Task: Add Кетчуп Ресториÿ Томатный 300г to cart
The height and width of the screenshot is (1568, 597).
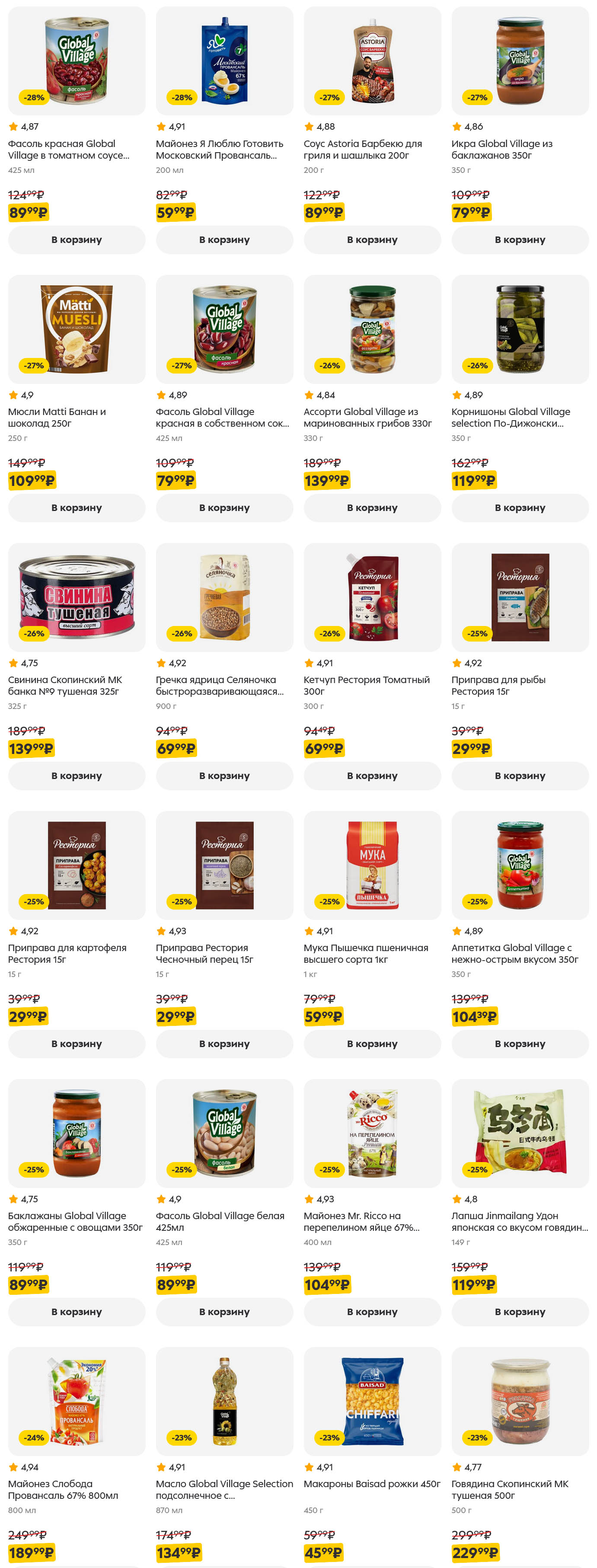Action: [x=372, y=776]
